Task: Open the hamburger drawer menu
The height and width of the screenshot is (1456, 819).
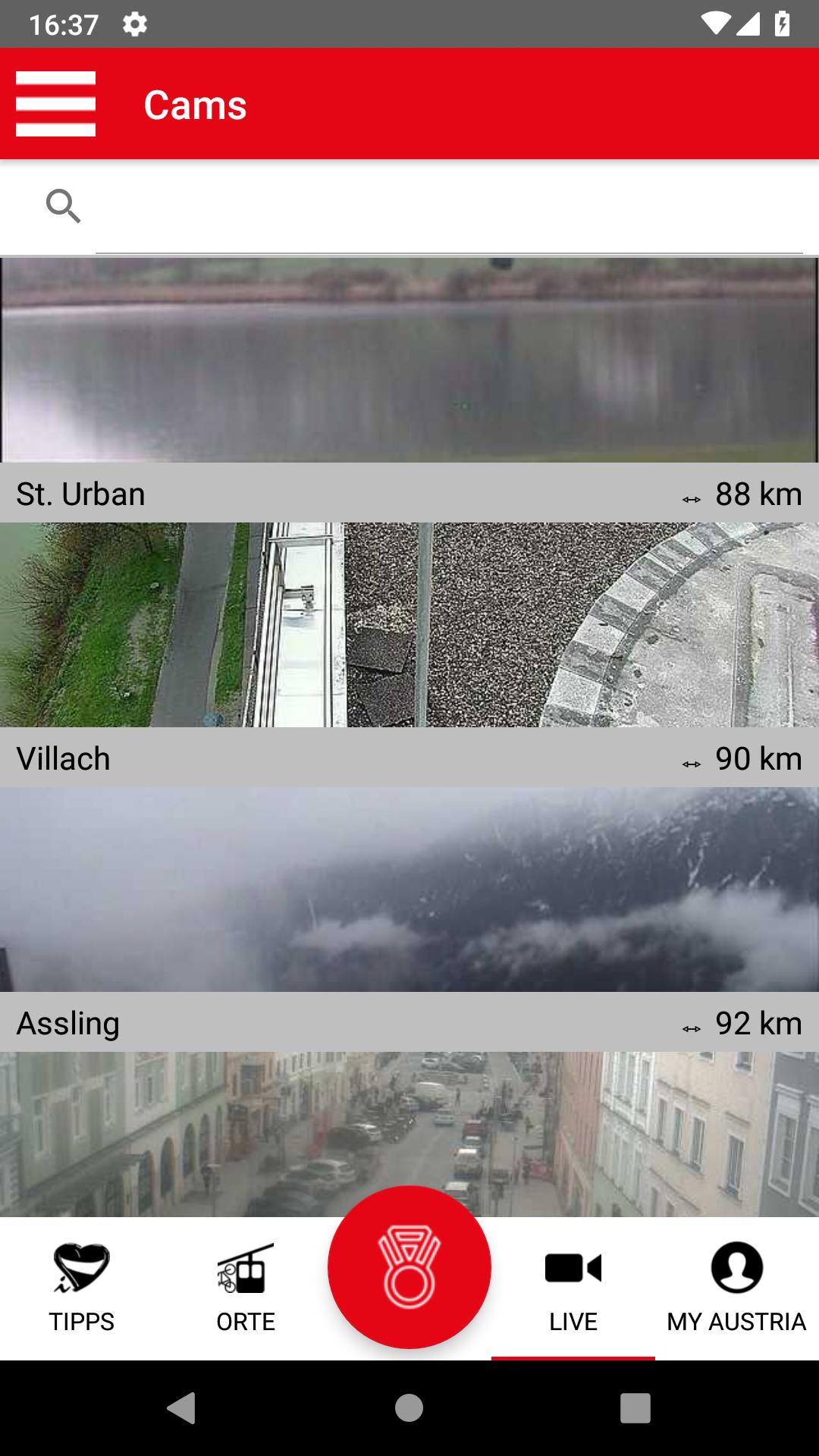Action: (55, 104)
